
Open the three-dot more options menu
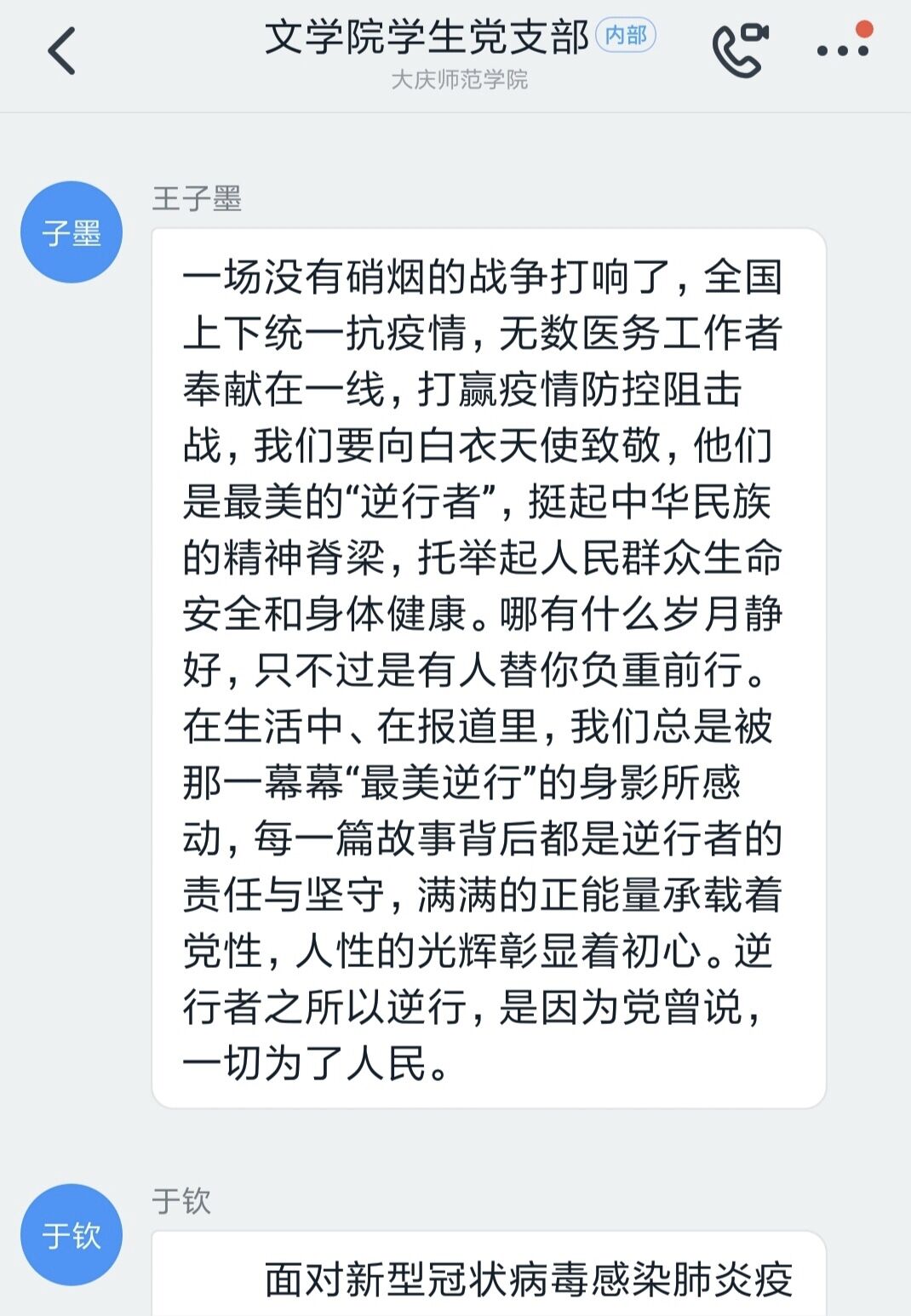843,49
